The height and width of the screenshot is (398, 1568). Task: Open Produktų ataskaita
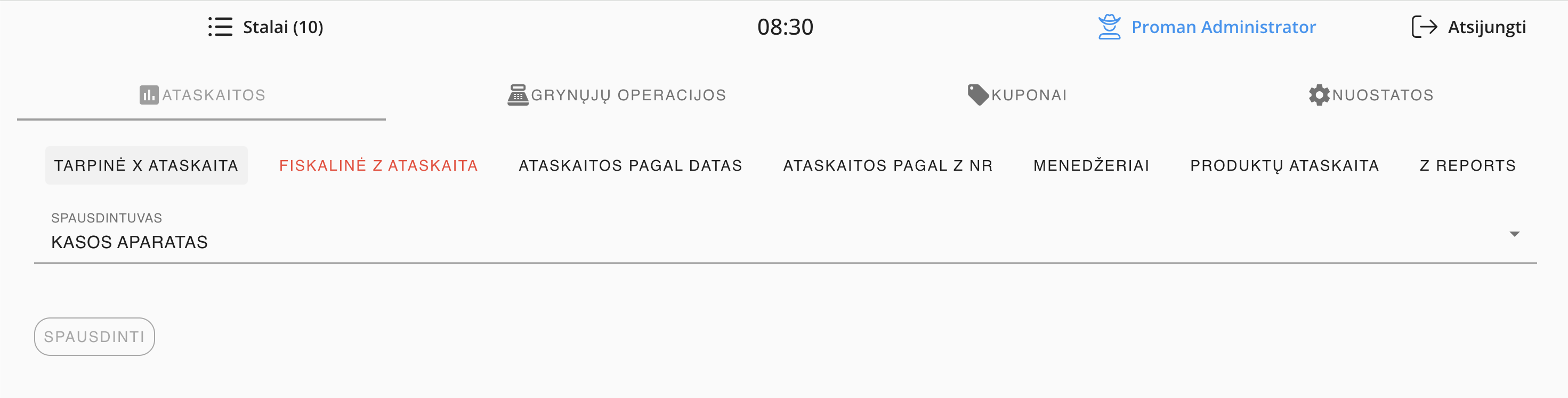click(1284, 165)
